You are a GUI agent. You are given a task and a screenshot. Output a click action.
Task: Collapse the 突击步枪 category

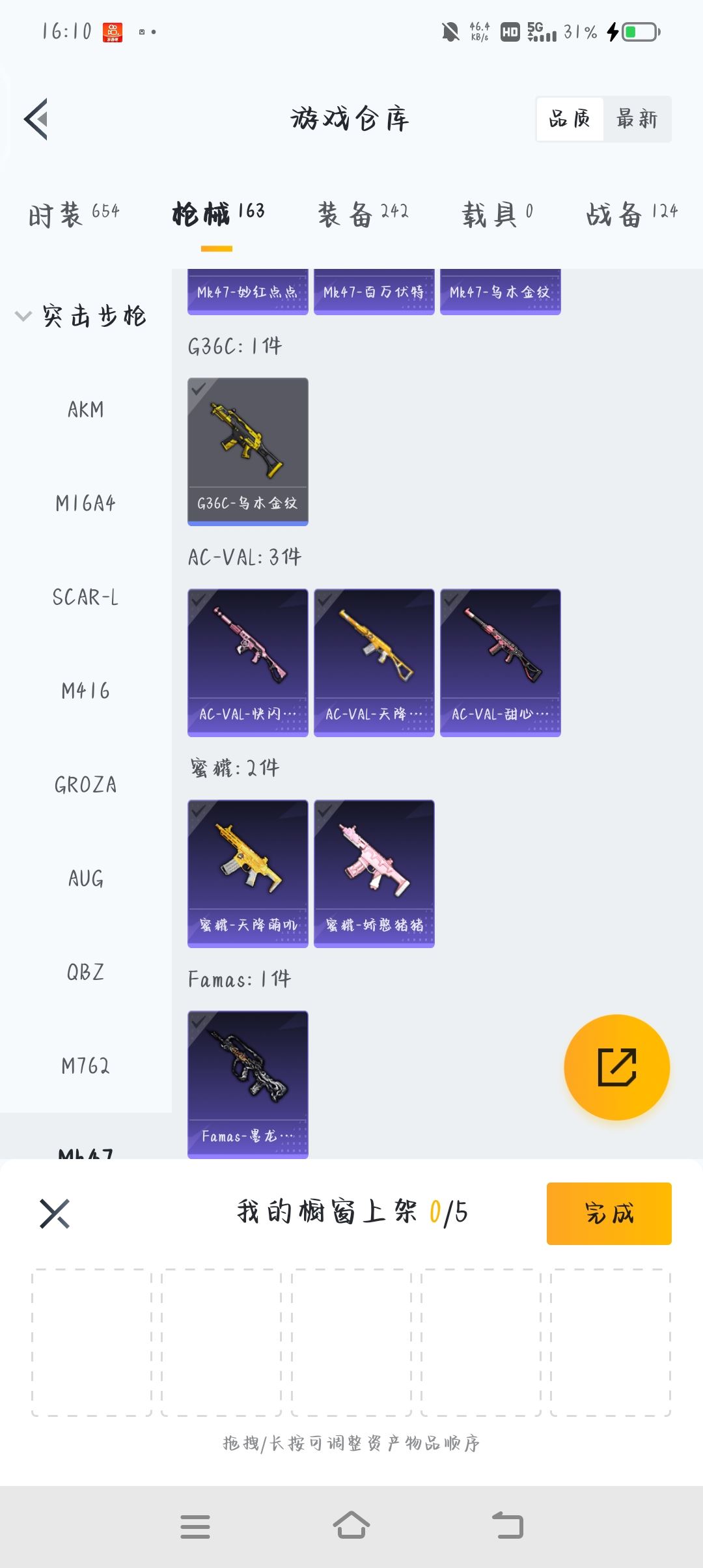(x=81, y=316)
